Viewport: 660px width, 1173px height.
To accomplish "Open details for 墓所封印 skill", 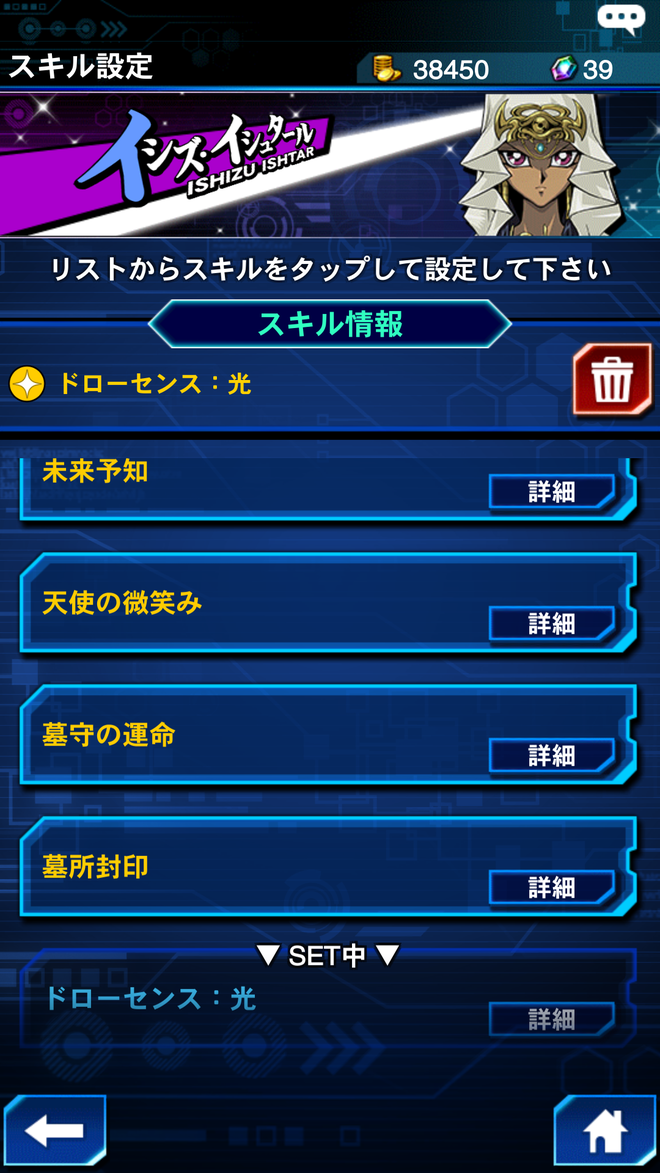I will pyautogui.click(x=551, y=887).
